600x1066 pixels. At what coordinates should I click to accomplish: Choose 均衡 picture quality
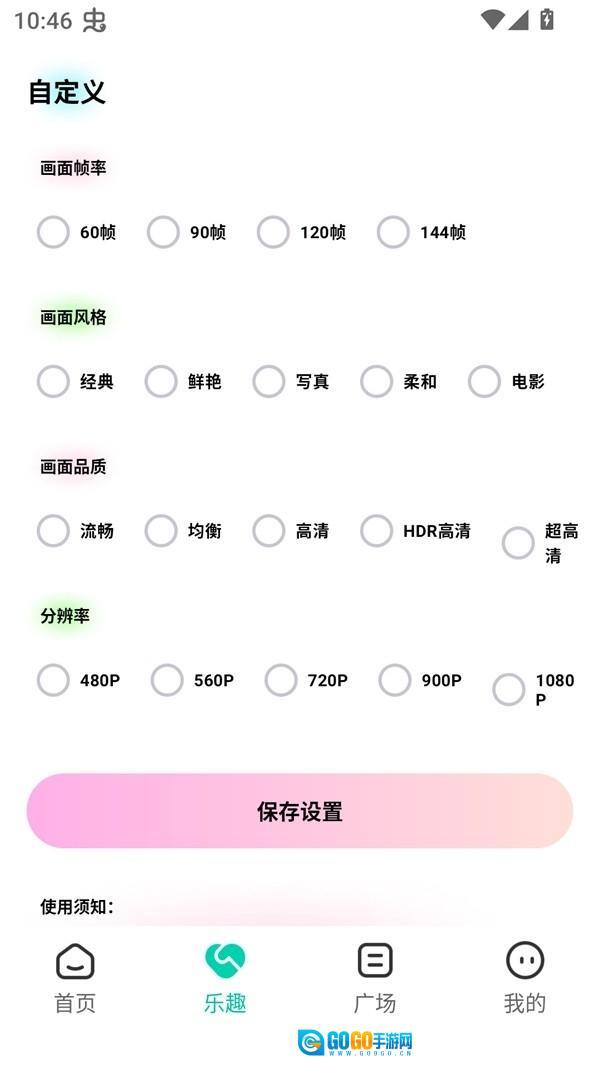pos(161,531)
